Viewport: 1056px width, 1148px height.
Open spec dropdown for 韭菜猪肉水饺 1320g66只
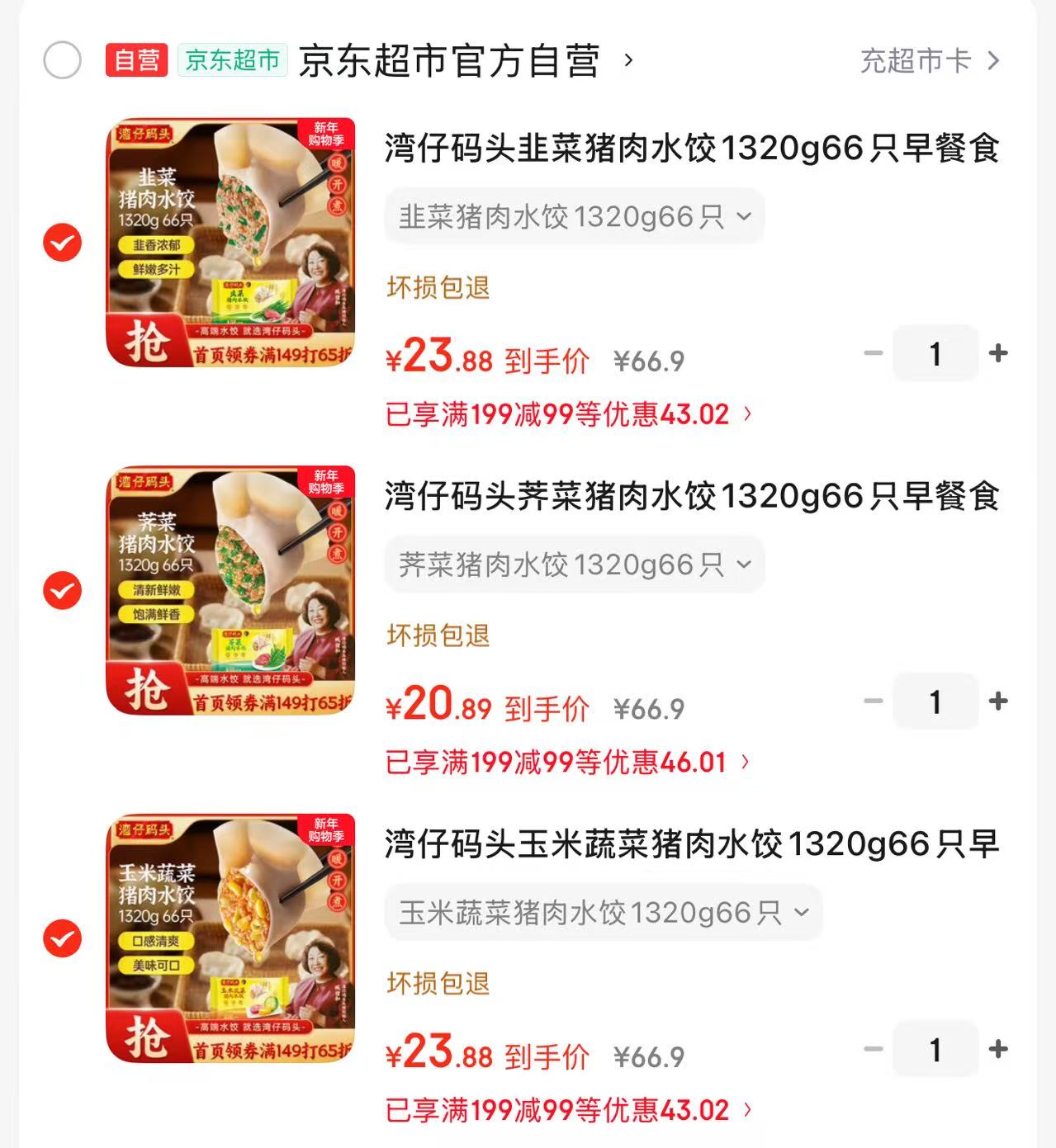coord(575,216)
